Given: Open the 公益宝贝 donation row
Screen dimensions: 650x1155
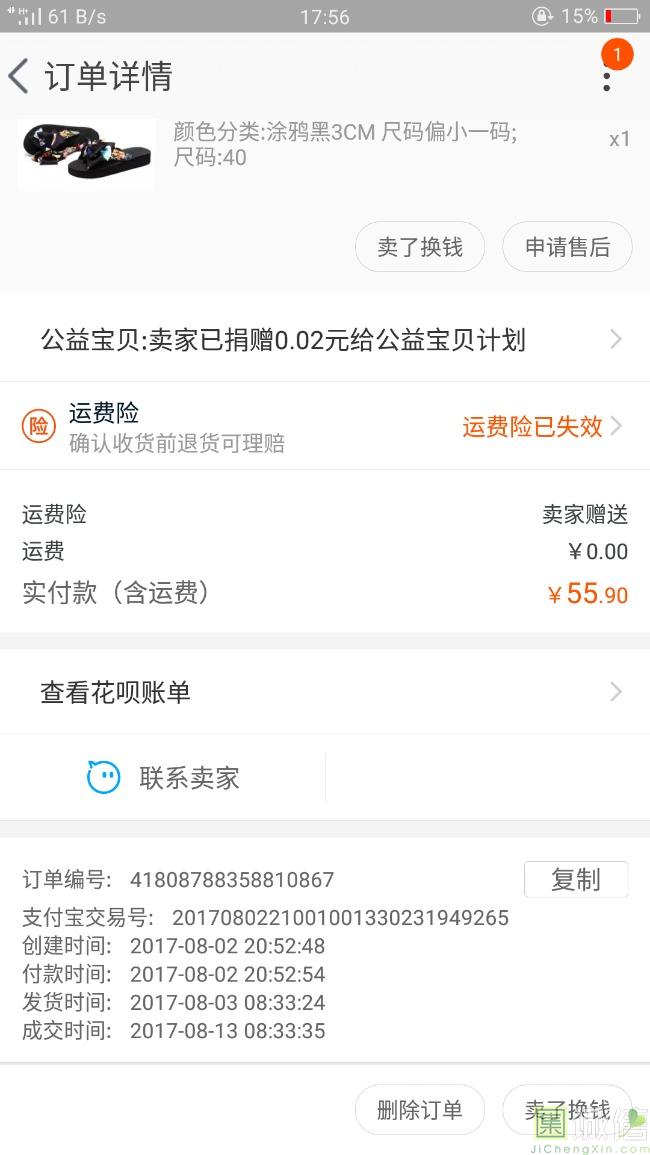Looking at the screenshot, I should tap(325, 340).
